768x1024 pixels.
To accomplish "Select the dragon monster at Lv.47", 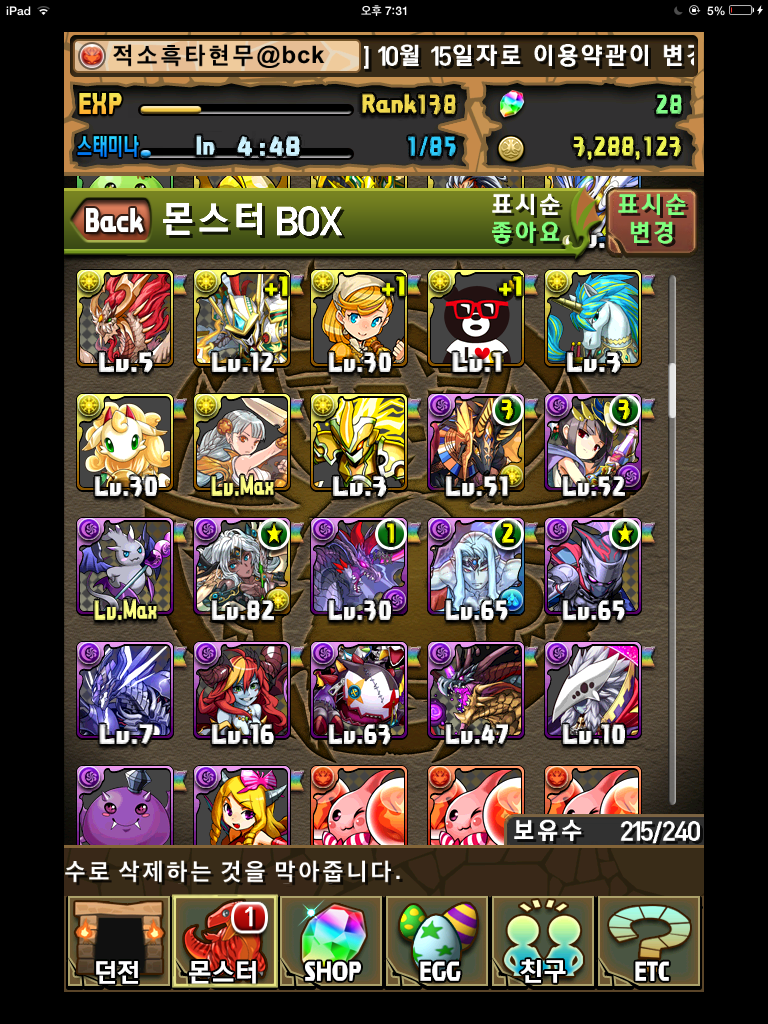I will pos(476,691).
